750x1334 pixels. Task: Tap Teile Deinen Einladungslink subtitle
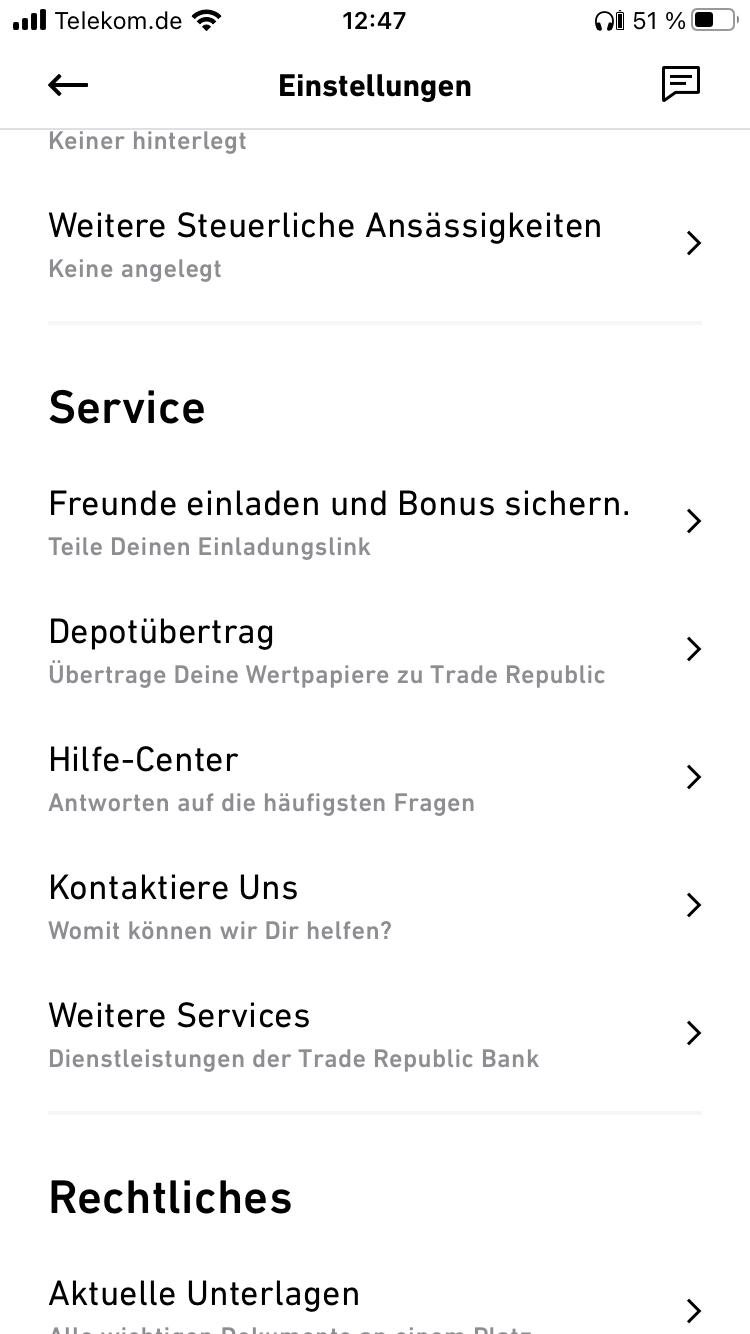pyautogui.click(x=209, y=546)
